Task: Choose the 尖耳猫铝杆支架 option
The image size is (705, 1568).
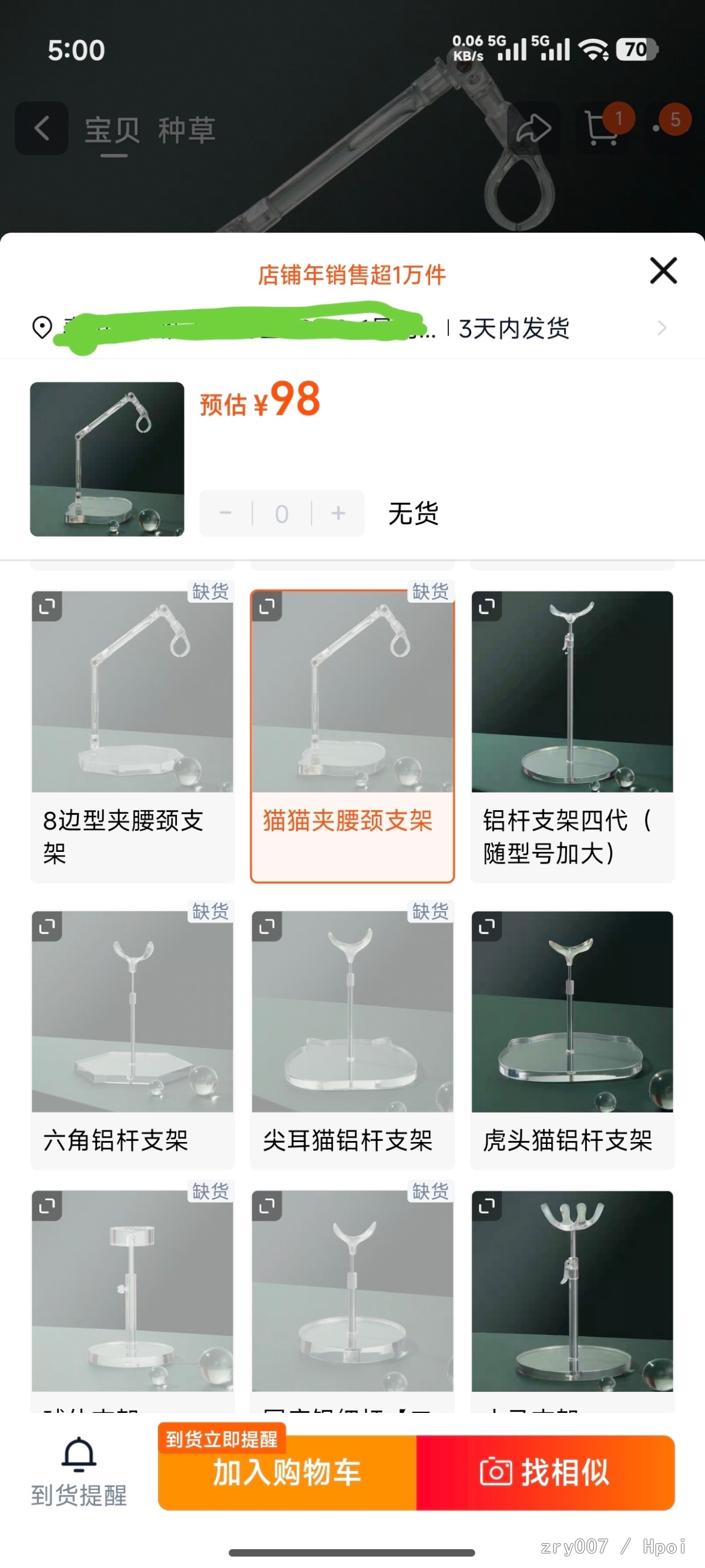Action: (x=352, y=1040)
